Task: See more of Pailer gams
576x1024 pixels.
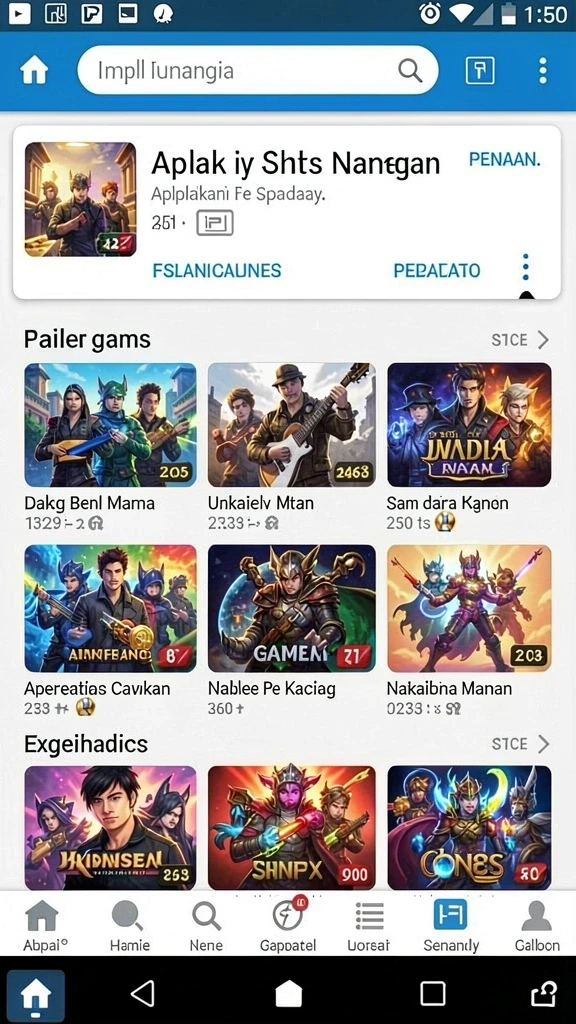Action: click(520, 340)
